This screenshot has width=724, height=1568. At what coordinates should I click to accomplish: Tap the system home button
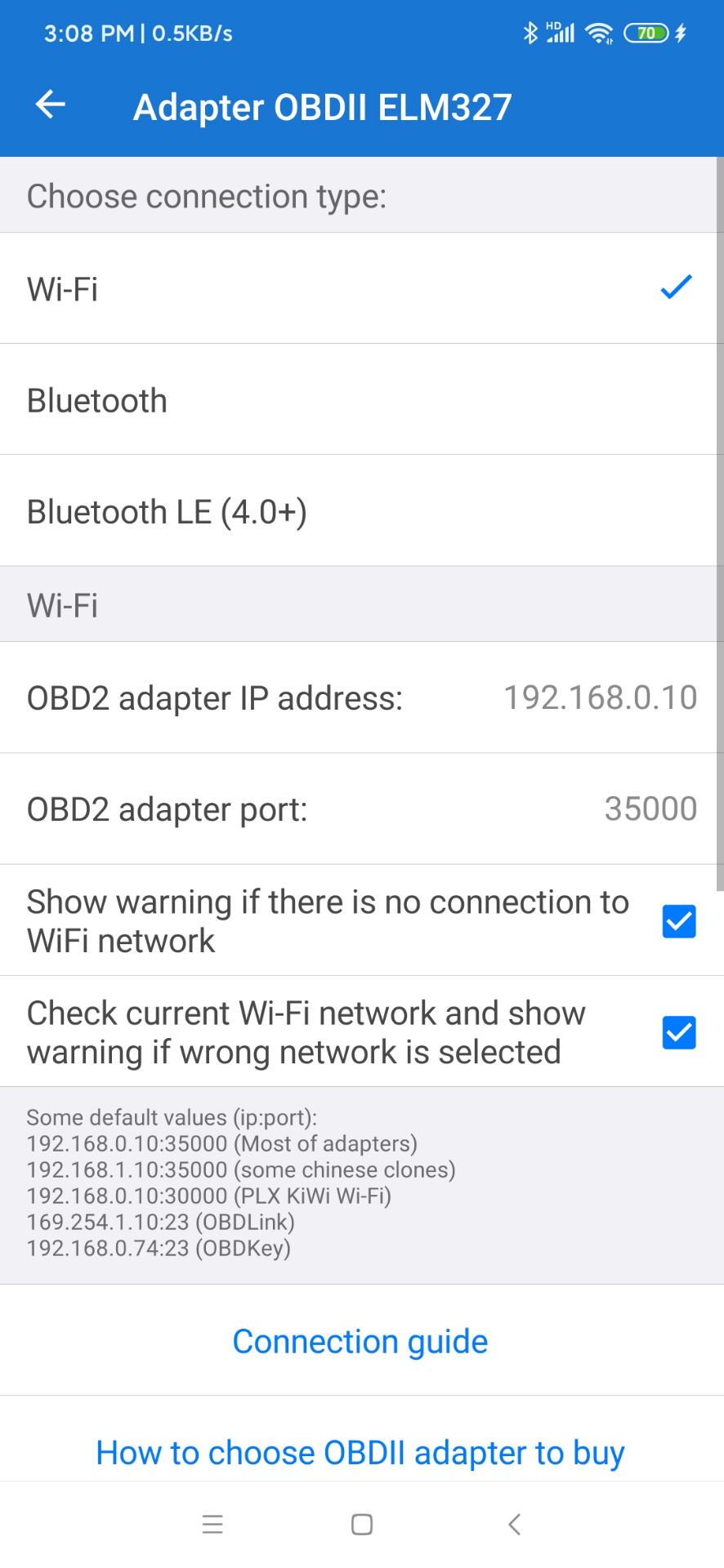point(361,1524)
